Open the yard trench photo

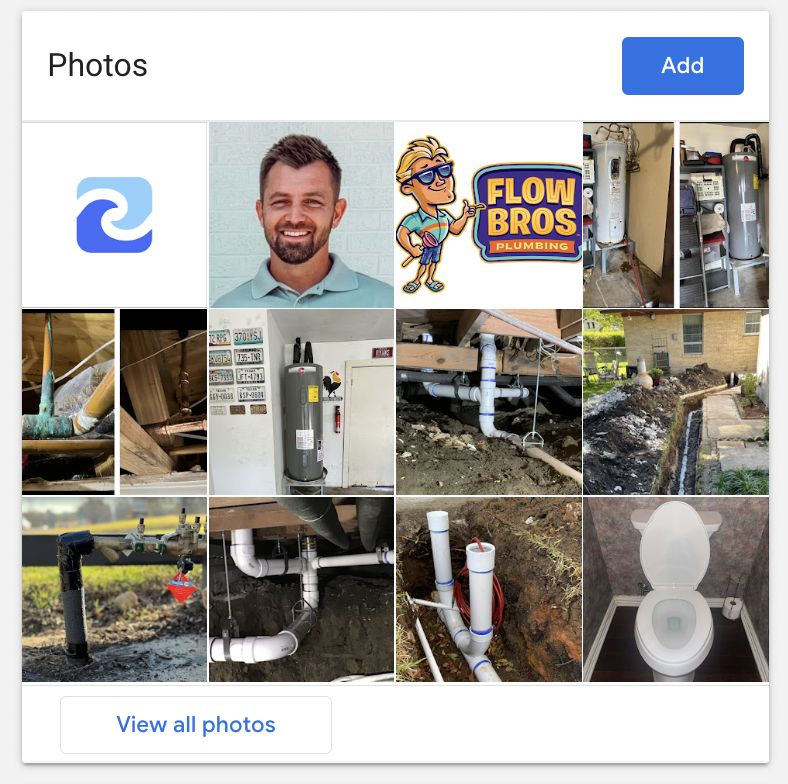tap(676, 402)
